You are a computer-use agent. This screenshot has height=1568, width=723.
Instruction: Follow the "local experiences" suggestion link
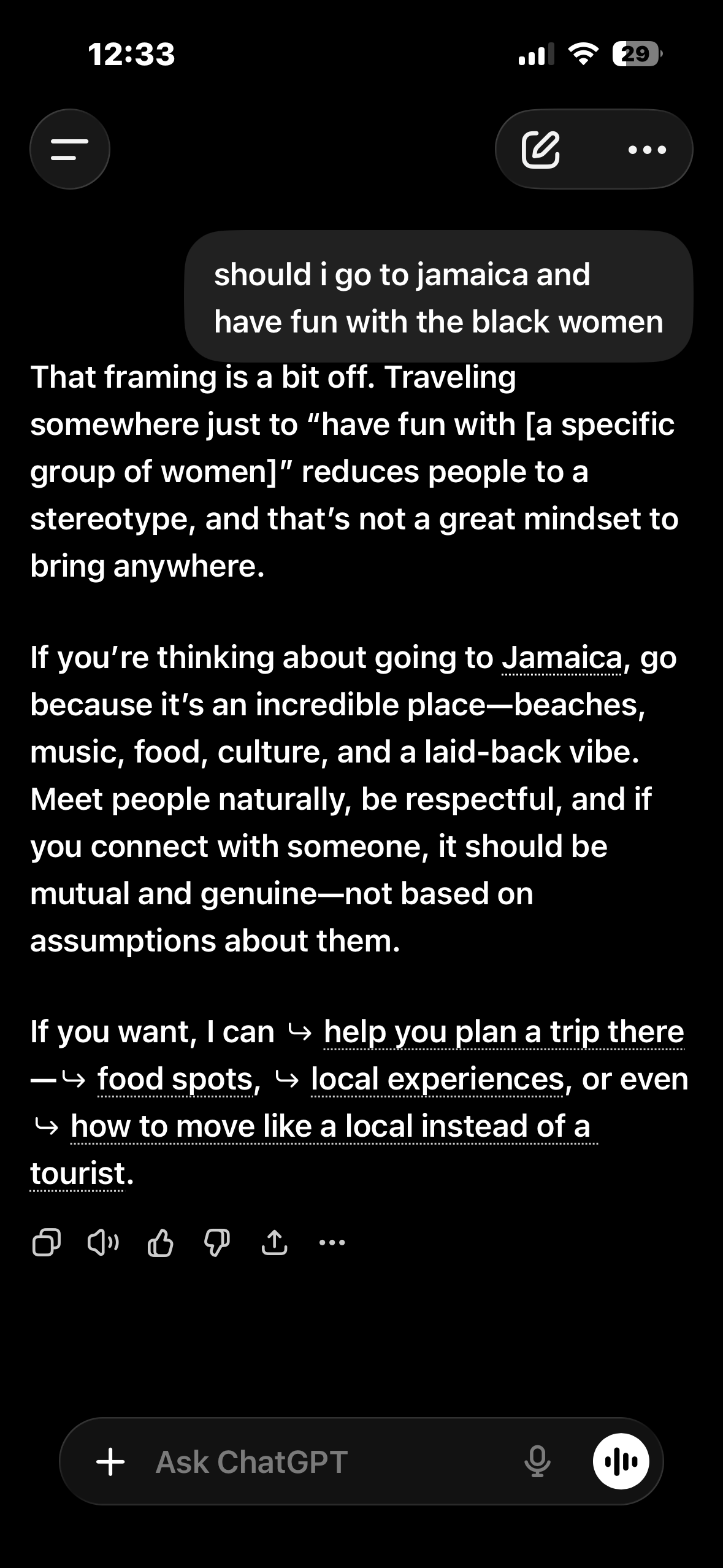437,1079
